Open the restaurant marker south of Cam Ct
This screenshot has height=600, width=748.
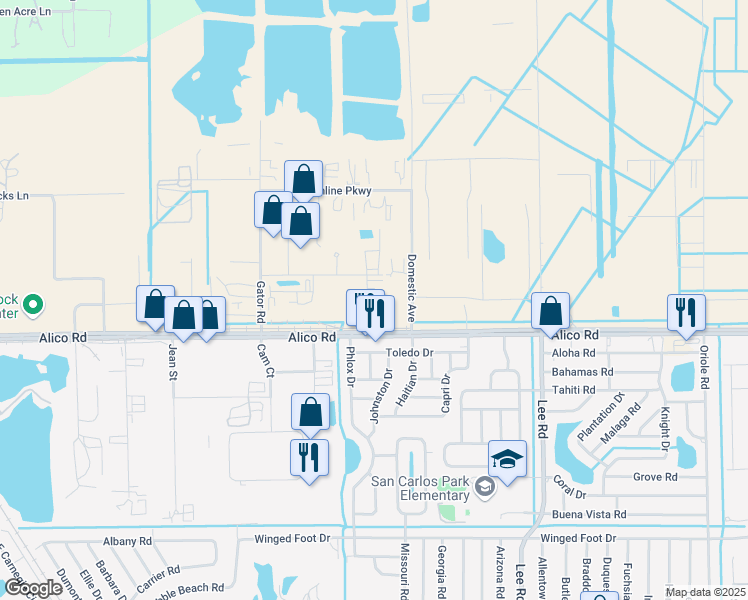[x=309, y=457]
